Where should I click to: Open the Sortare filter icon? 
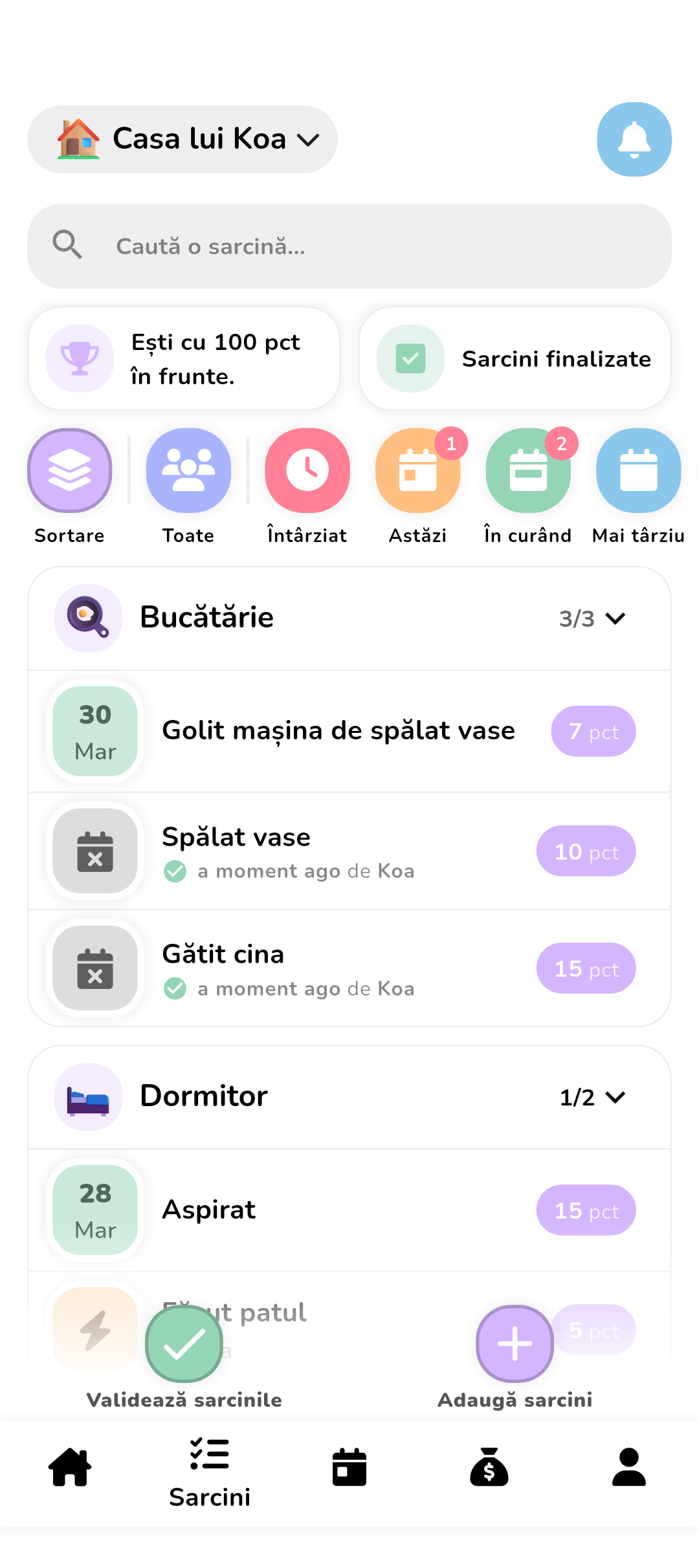[x=69, y=470]
